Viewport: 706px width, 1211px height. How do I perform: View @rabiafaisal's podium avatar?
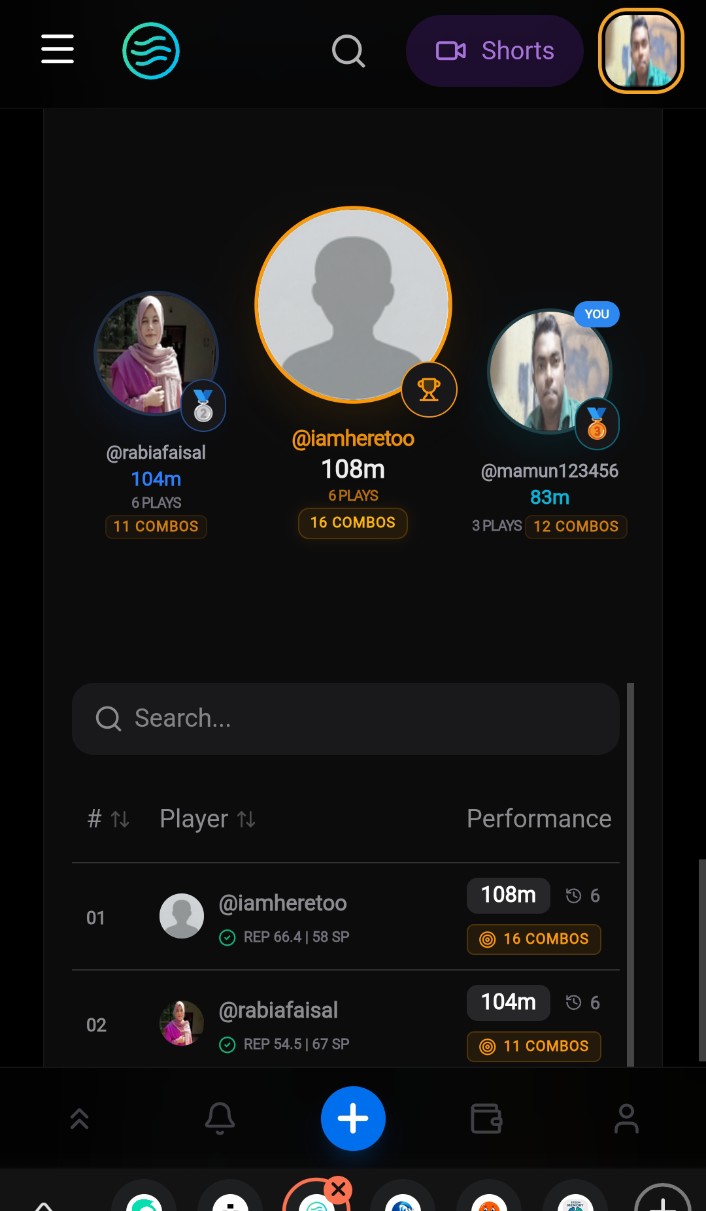[156, 353]
